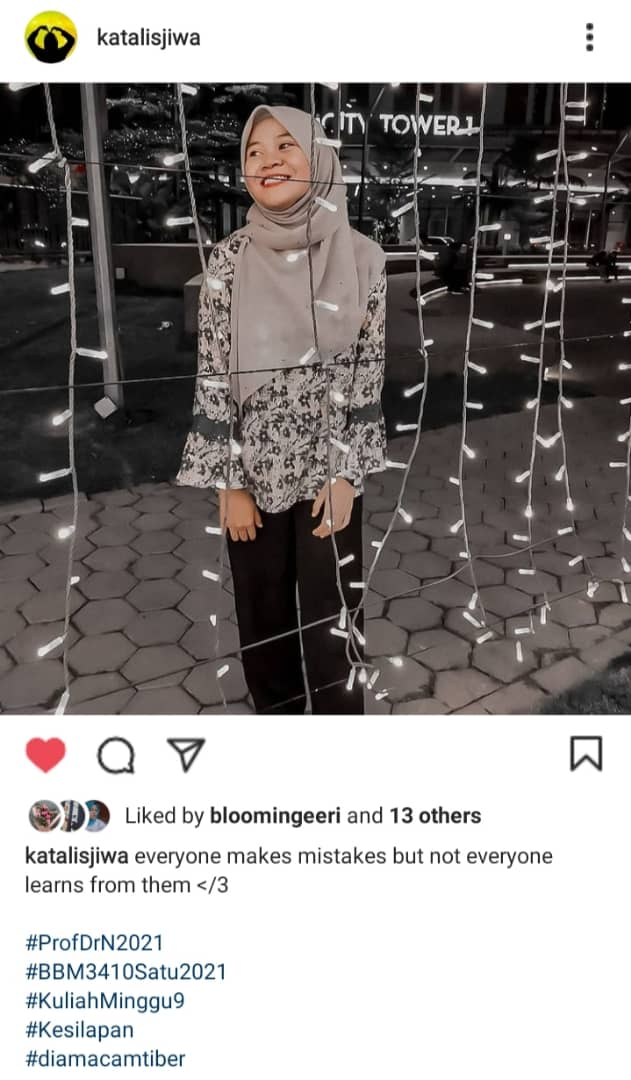Open the katalisjiwa profile avatar
This screenshot has height=1080, width=631.
point(50,37)
